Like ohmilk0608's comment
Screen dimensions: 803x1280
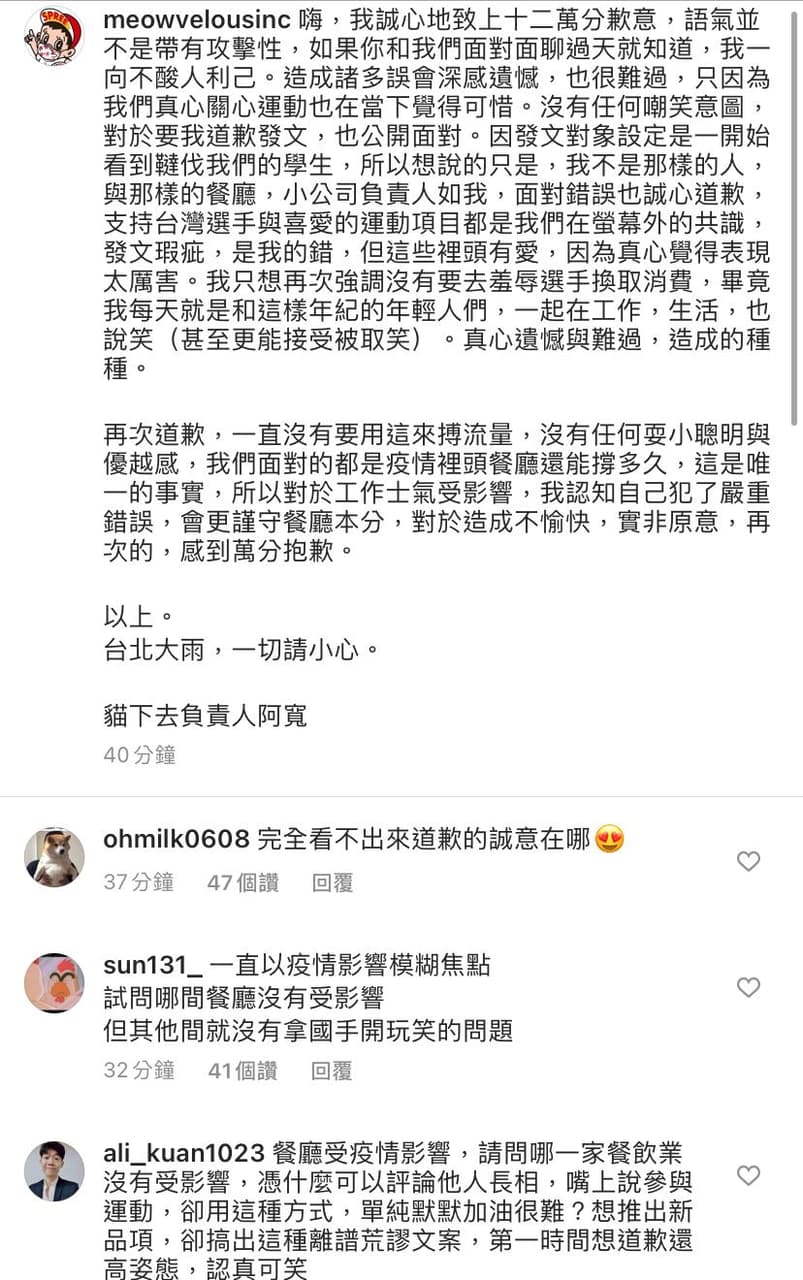pyautogui.click(x=748, y=861)
